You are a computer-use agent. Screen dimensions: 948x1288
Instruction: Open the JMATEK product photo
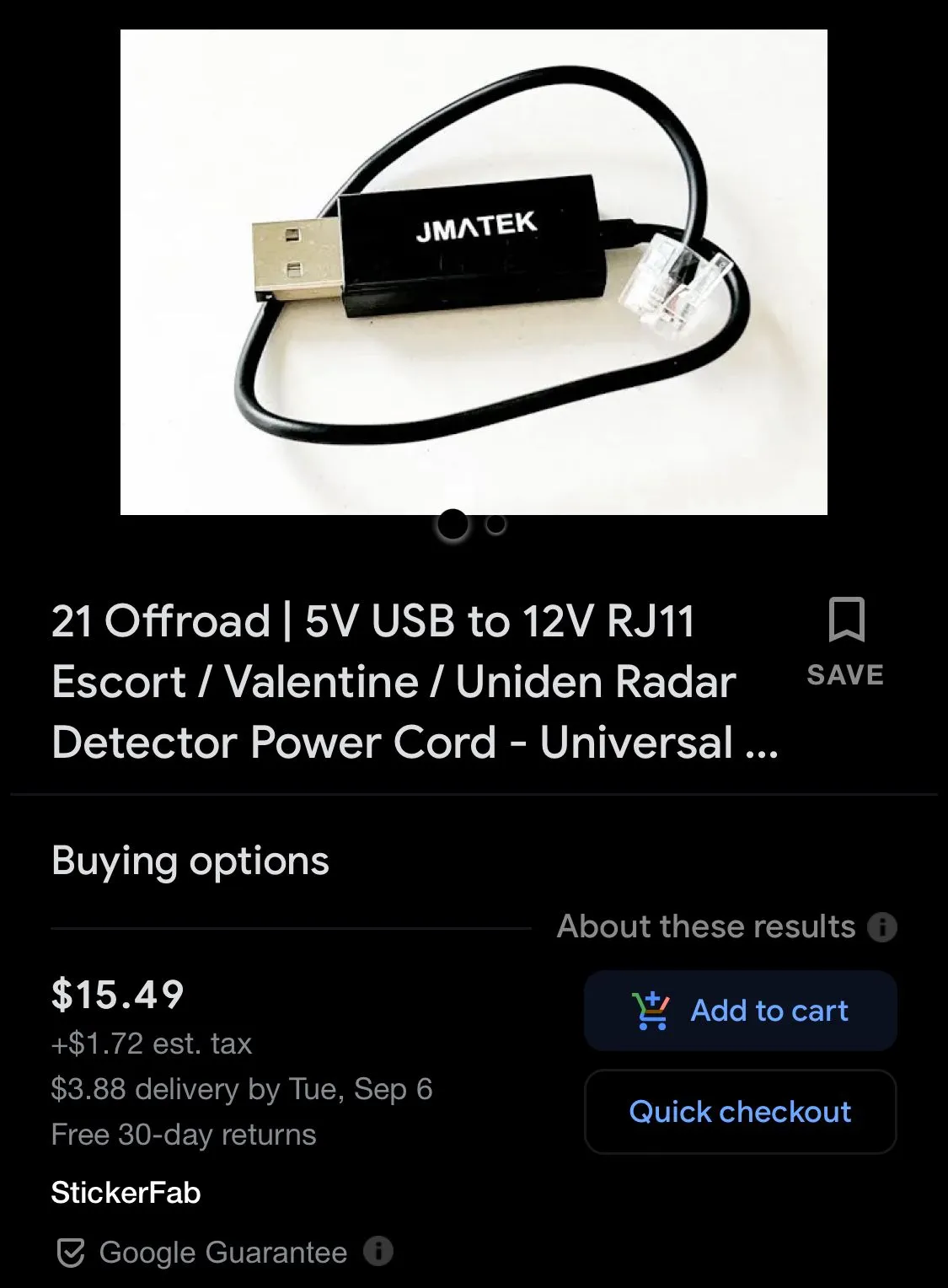474,271
